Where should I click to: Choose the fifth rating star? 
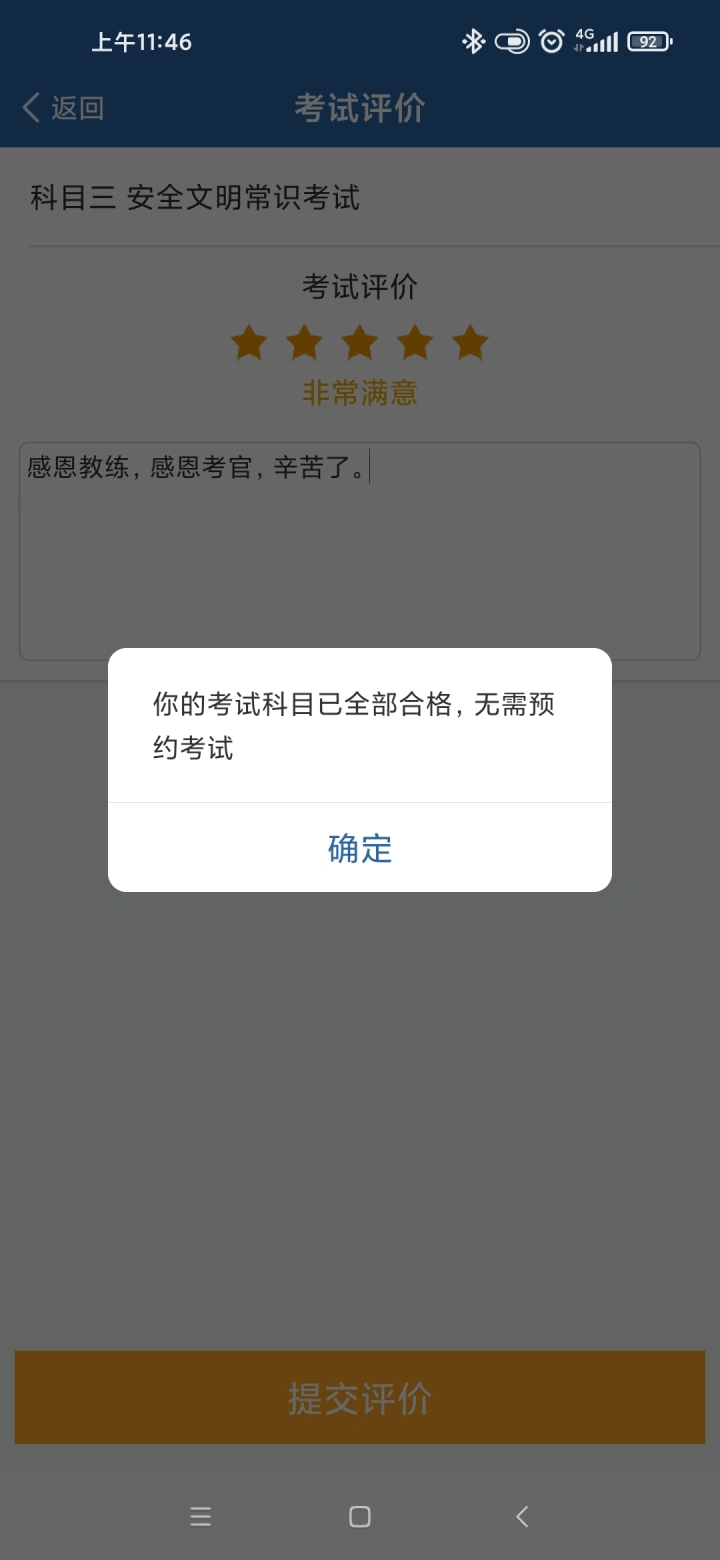tap(469, 343)
